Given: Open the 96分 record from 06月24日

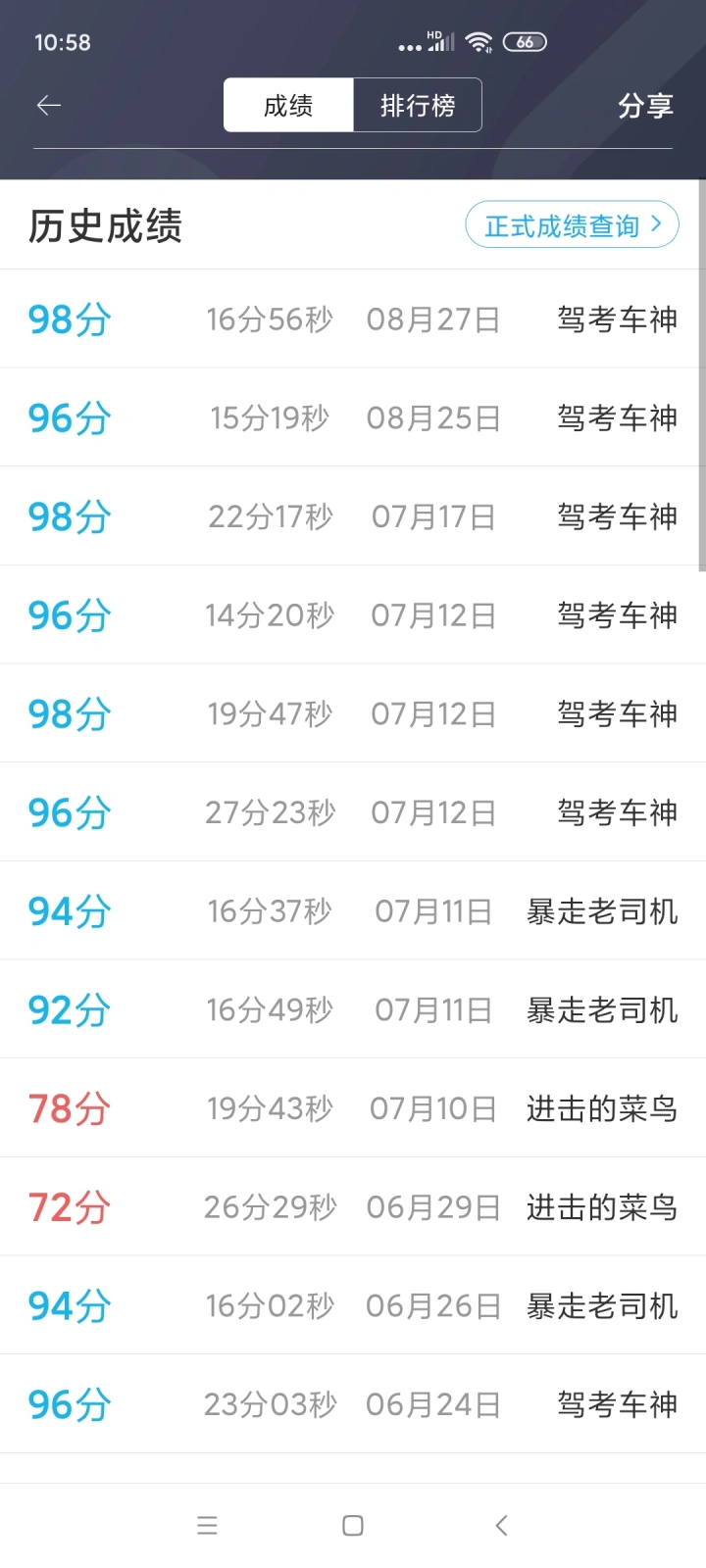Looking at the screenshot, I should click(353, 1404).
